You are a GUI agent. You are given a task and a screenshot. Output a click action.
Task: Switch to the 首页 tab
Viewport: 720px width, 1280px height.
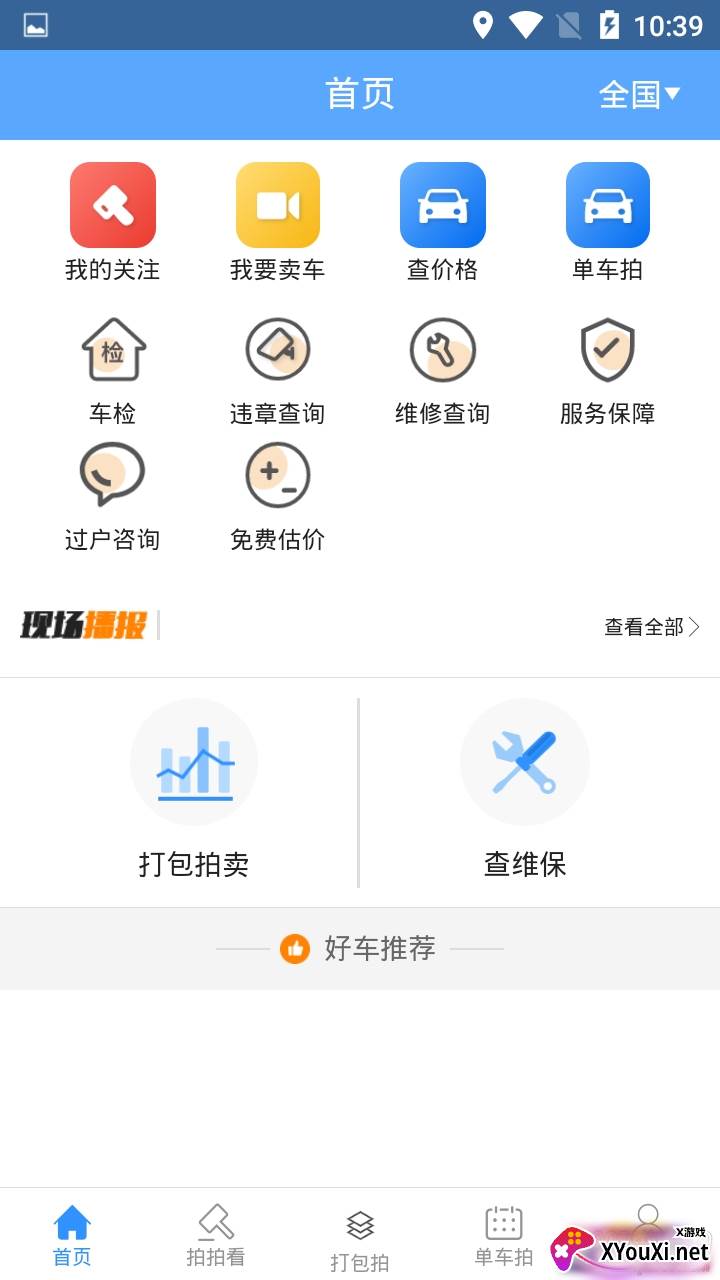[x=72, y=1236]
